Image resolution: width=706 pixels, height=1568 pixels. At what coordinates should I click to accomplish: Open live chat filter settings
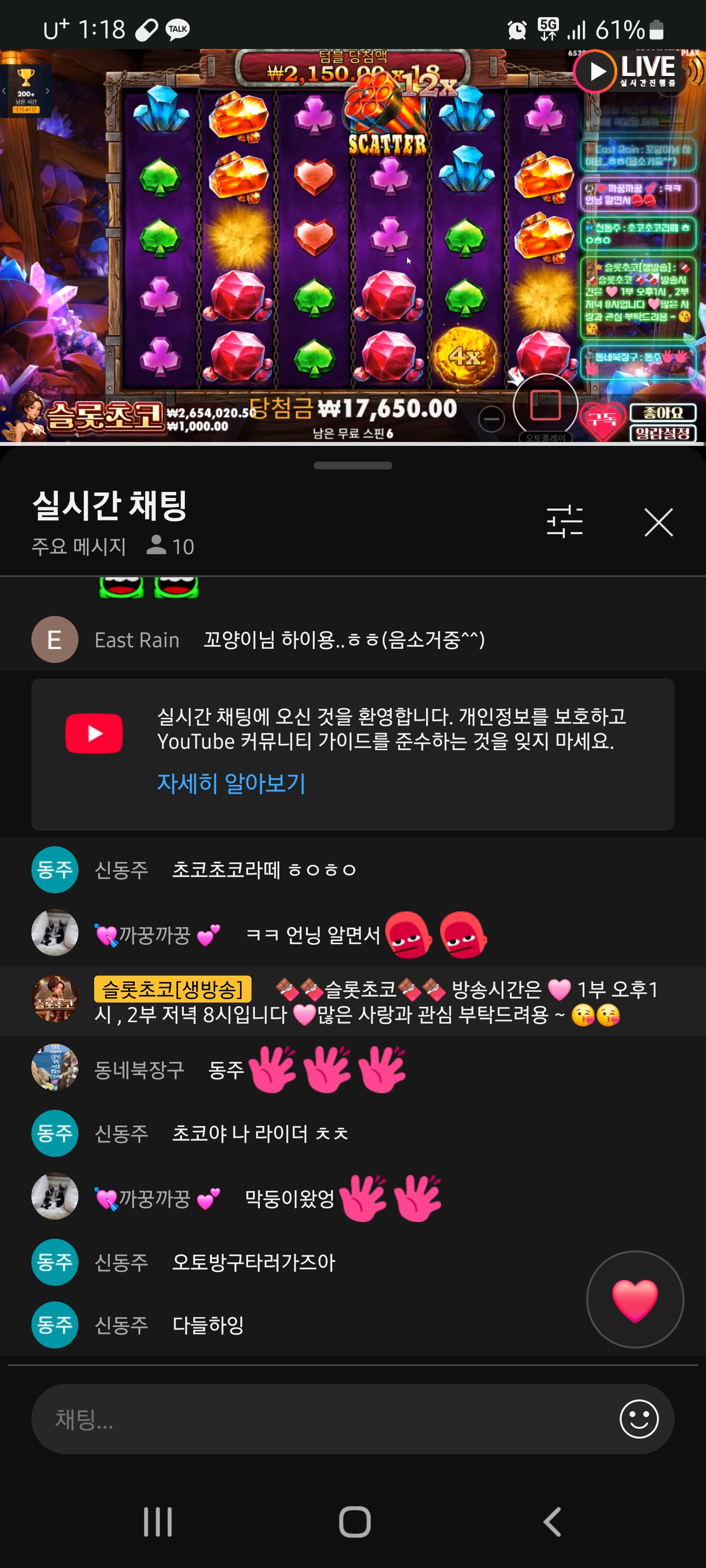tap(565, 522)
